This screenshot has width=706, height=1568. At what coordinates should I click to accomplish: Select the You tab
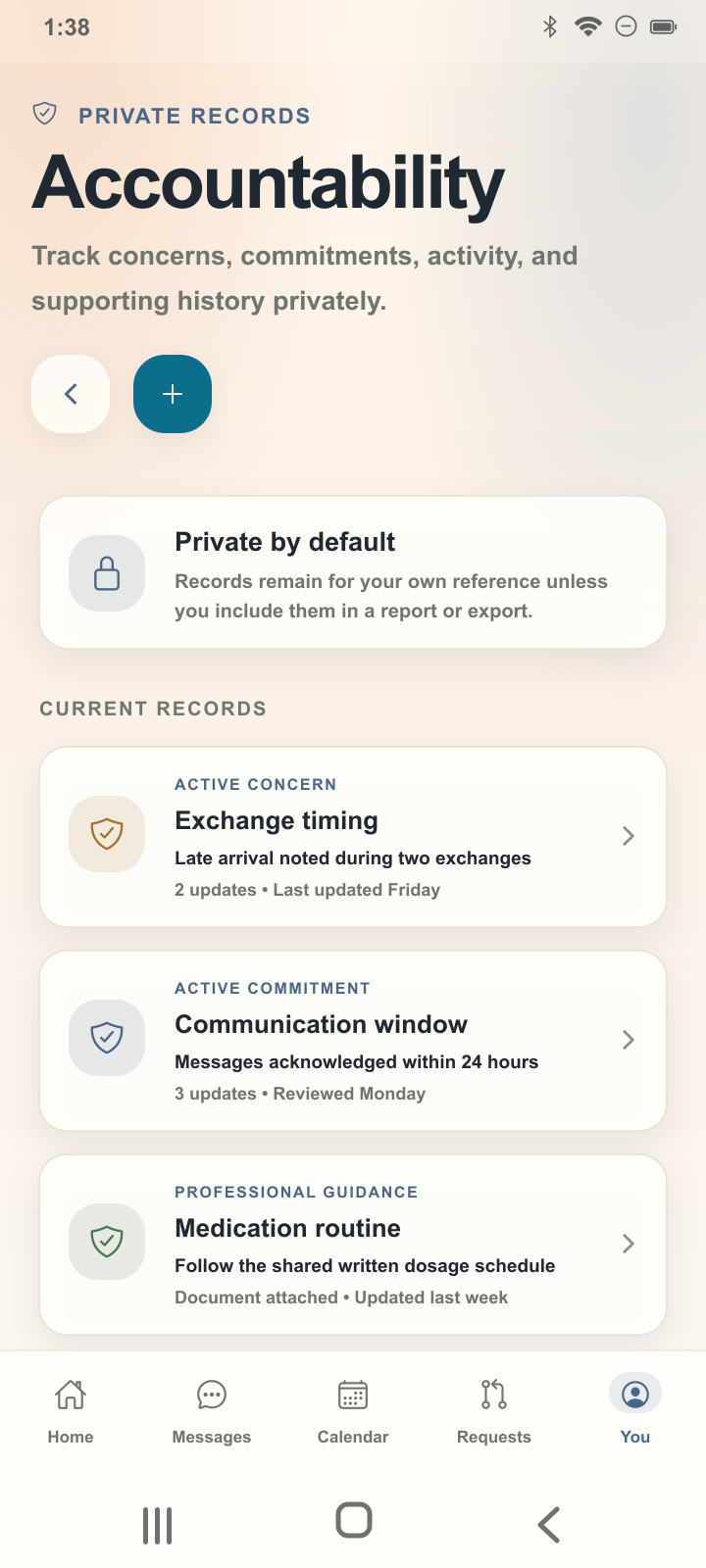(635, 1411)
